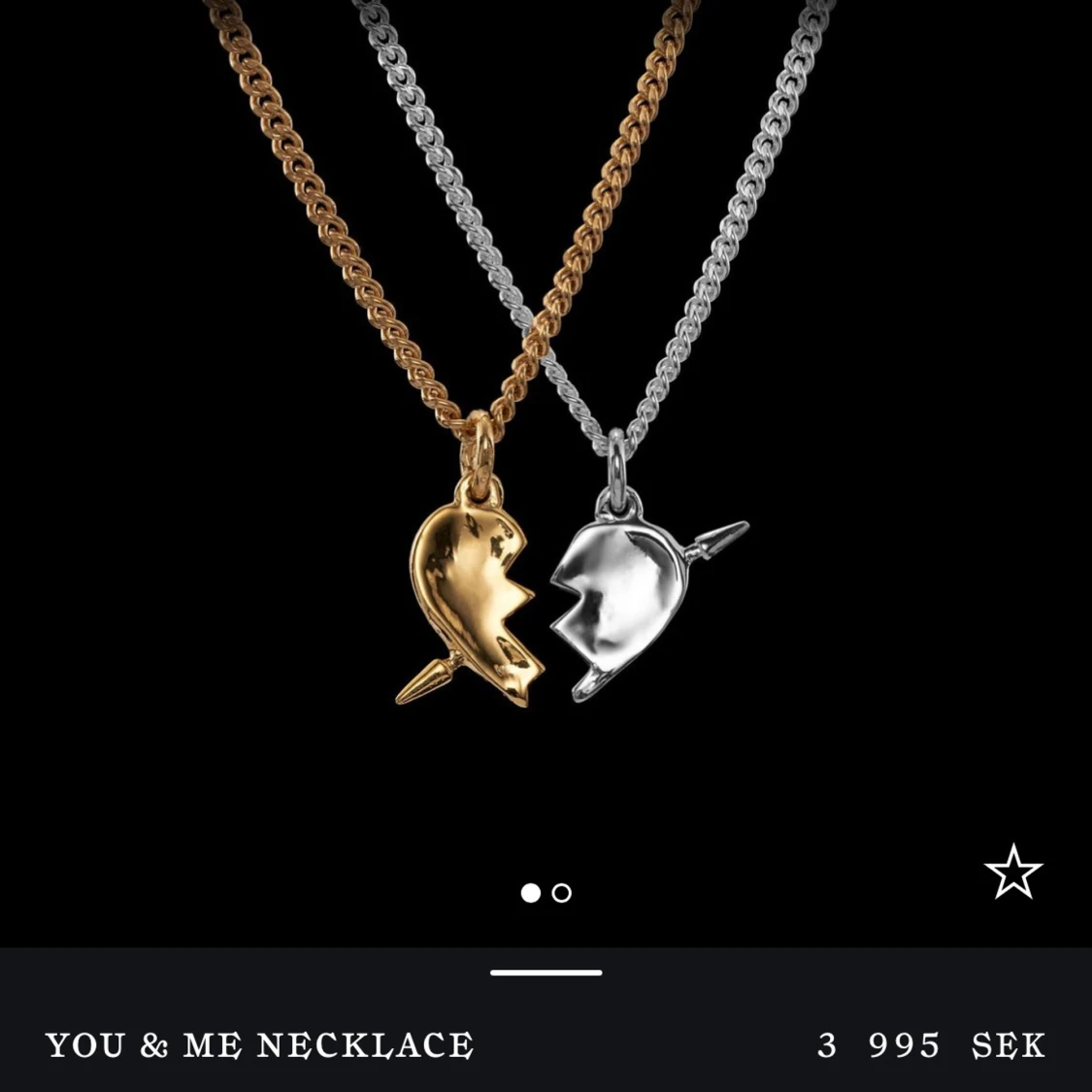The image size is (1092, 1092).
Task: Open the necklace product photo
Action: point(546,437)
